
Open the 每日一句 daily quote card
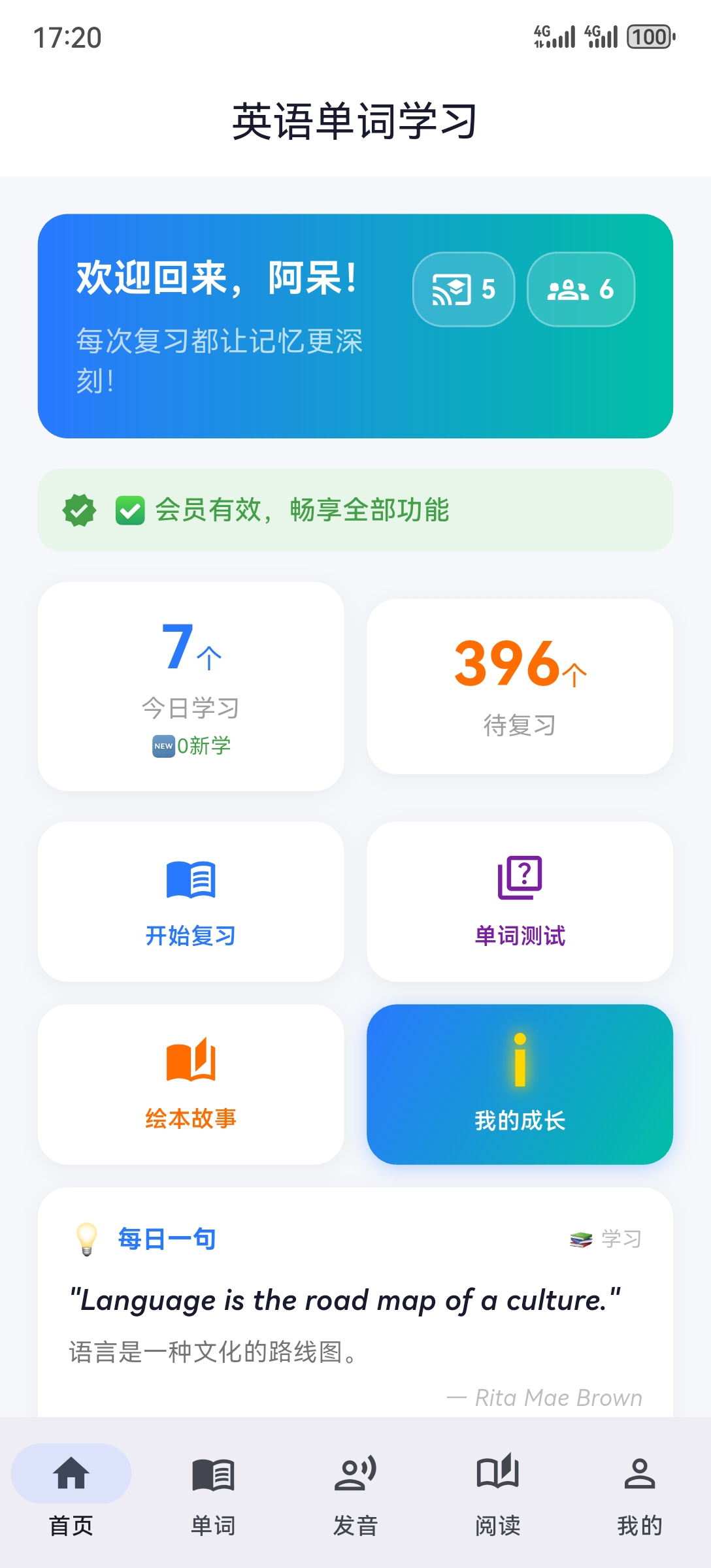[355, 1302]
